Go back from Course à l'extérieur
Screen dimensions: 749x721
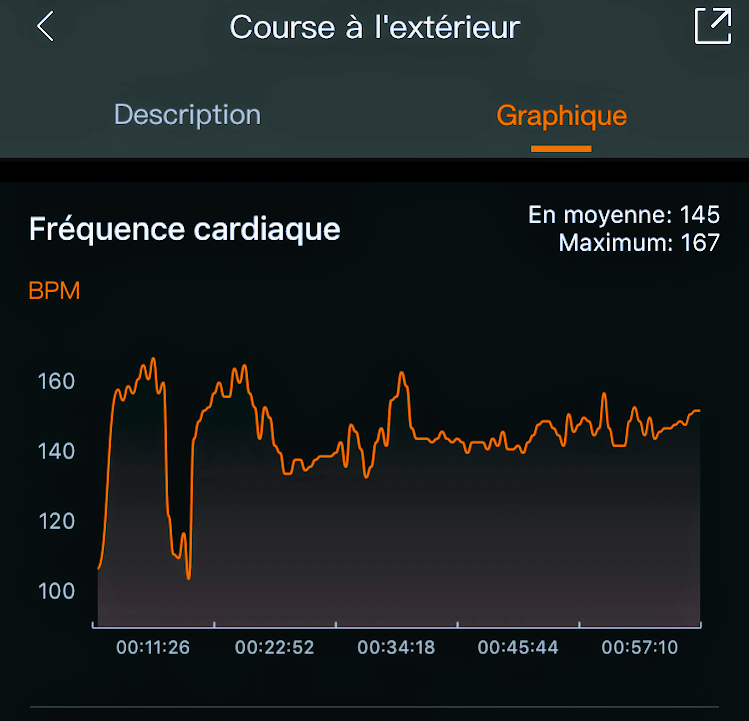(45, 27)
